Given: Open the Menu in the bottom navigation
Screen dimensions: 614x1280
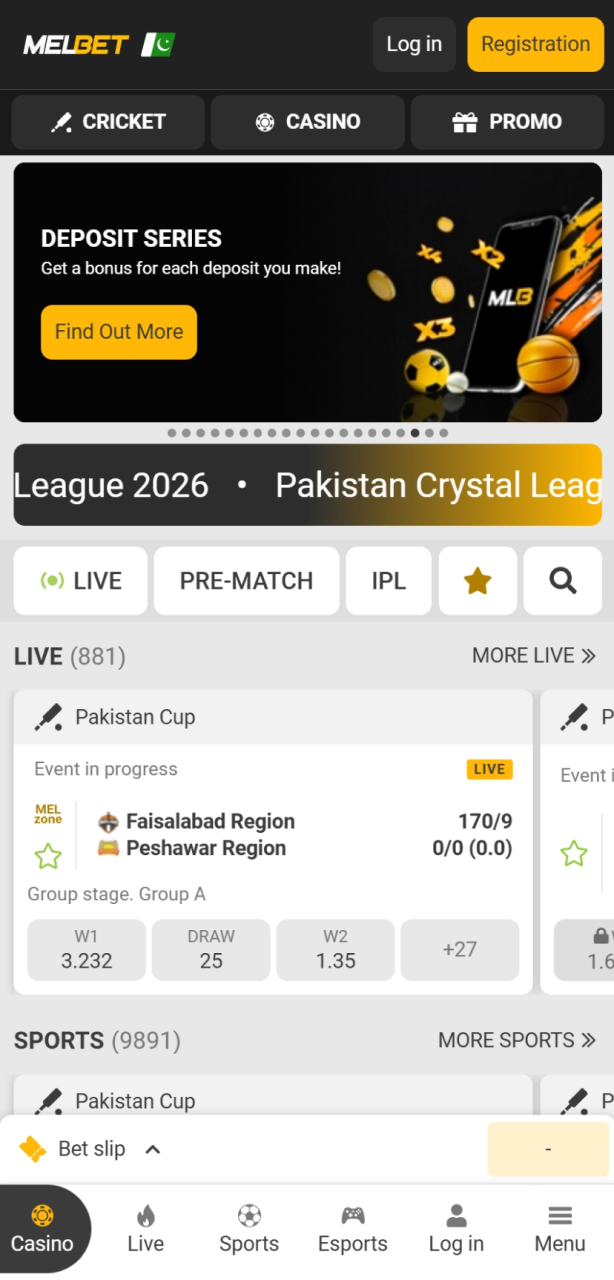Looking at the screenshot, I should (x=559, y=1229).
